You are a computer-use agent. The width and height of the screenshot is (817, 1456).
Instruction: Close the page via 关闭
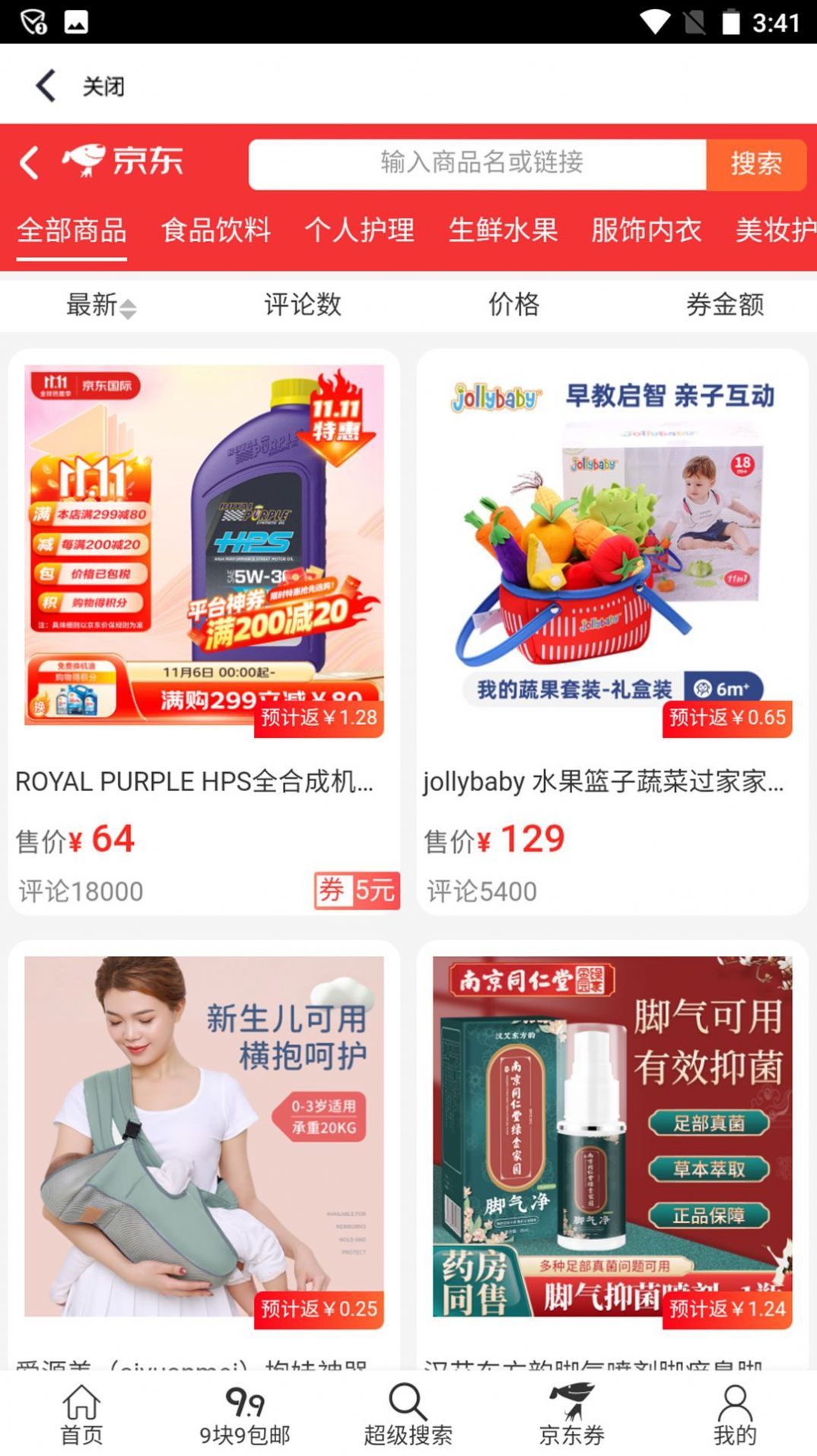click(x=103, y=87)
